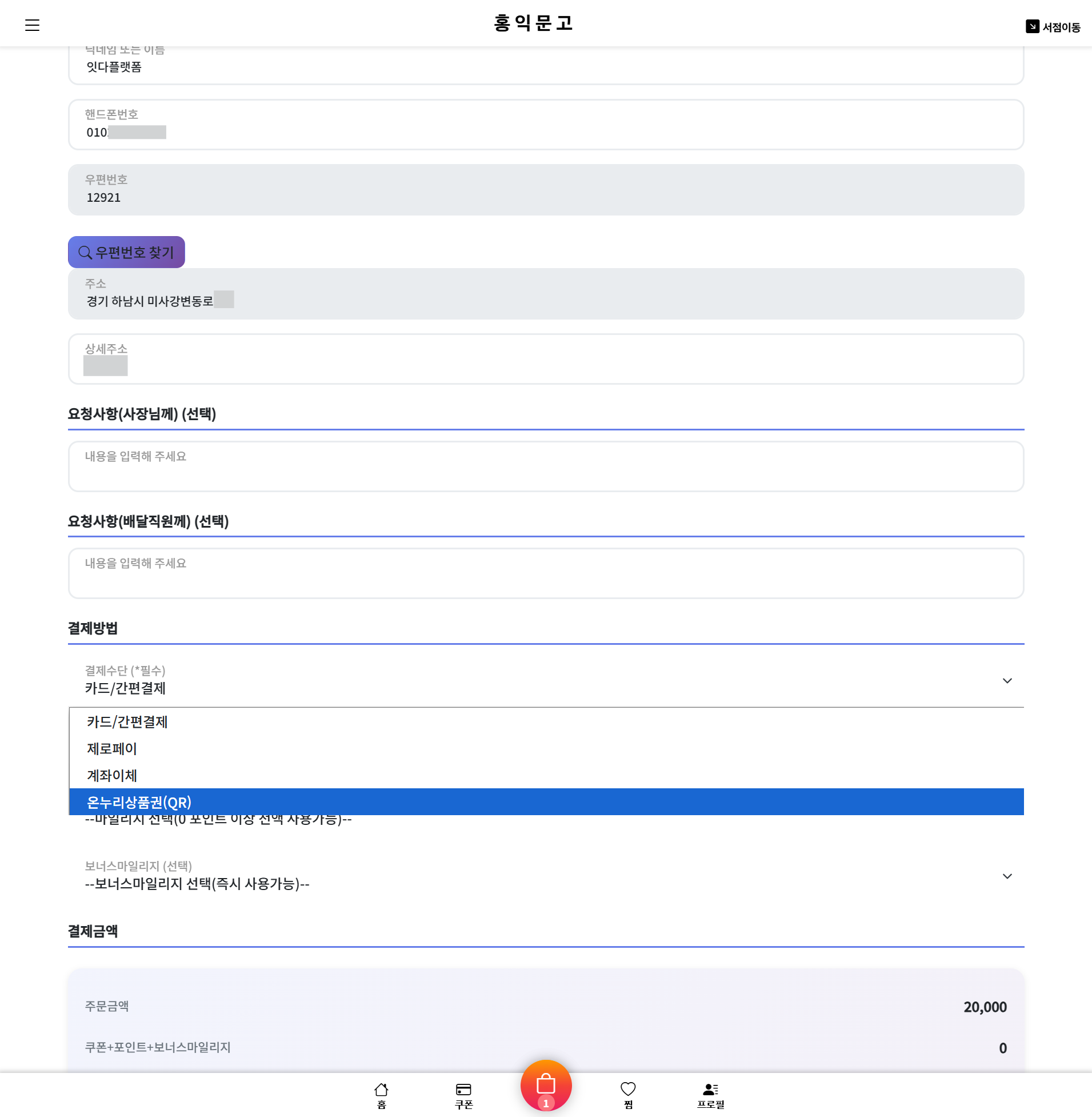Edit the 닉네임 또는 이름 field
This screenshot has width=1092, height=1117.
(545, 66)
